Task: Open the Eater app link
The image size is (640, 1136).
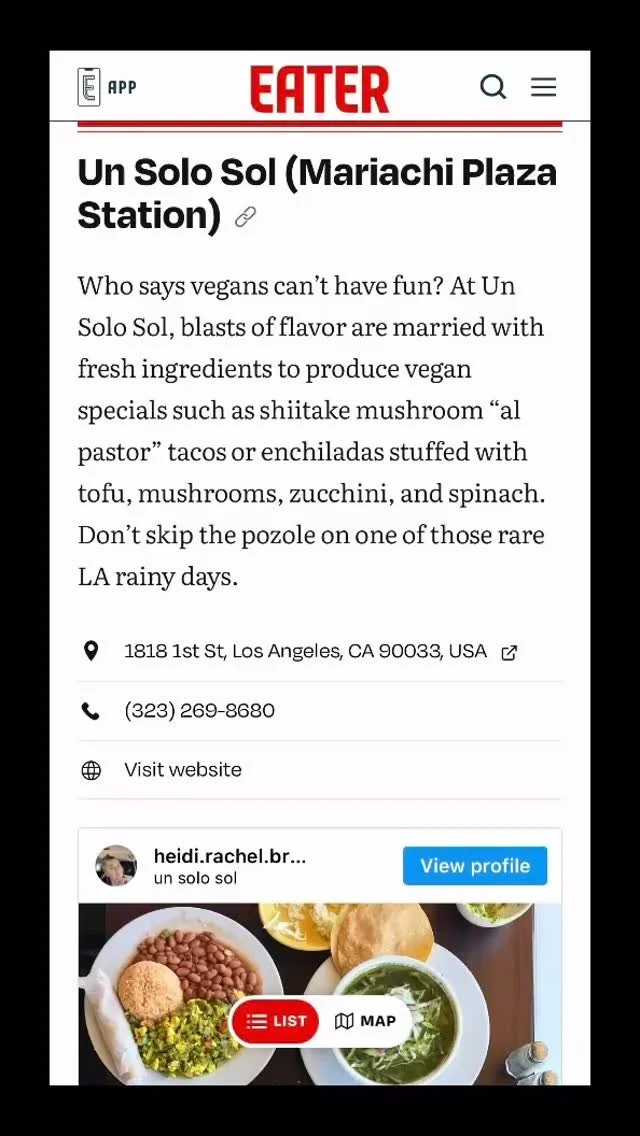Action: 107,87
